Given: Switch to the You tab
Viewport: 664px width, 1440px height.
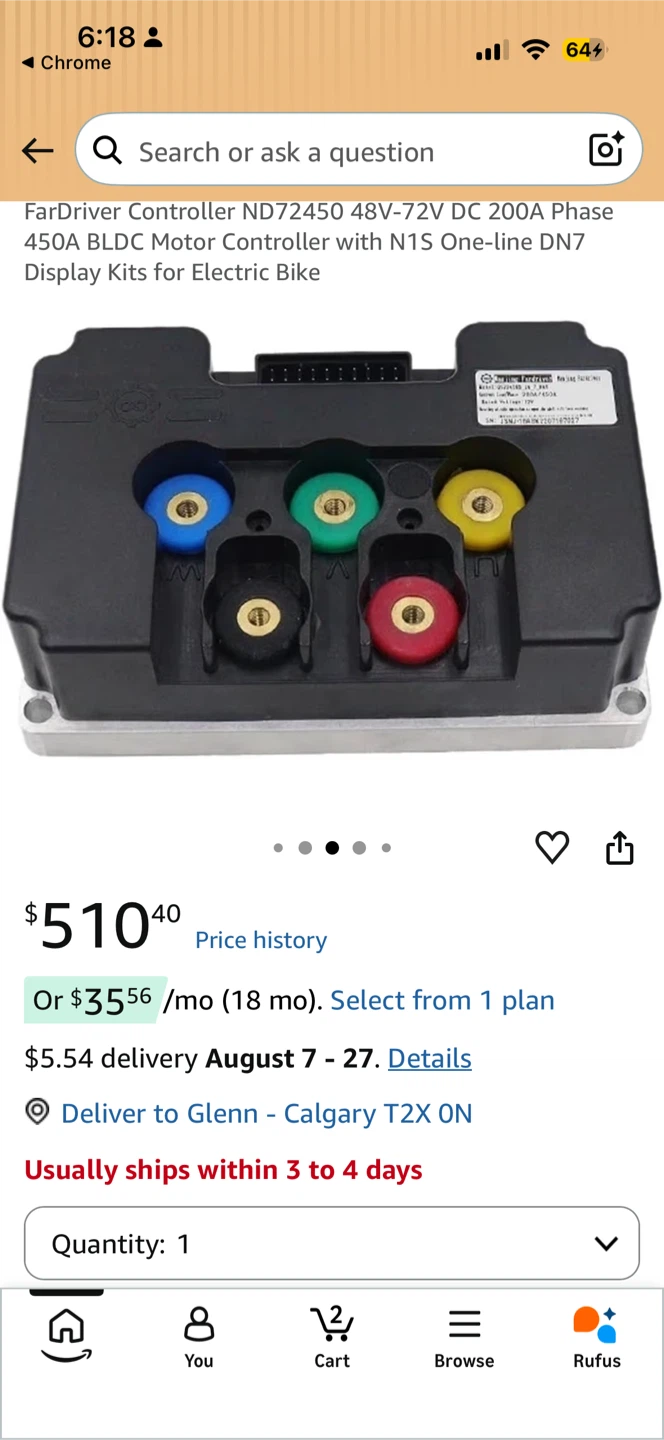Looking at the screenshot, I should pos(199,1337).
